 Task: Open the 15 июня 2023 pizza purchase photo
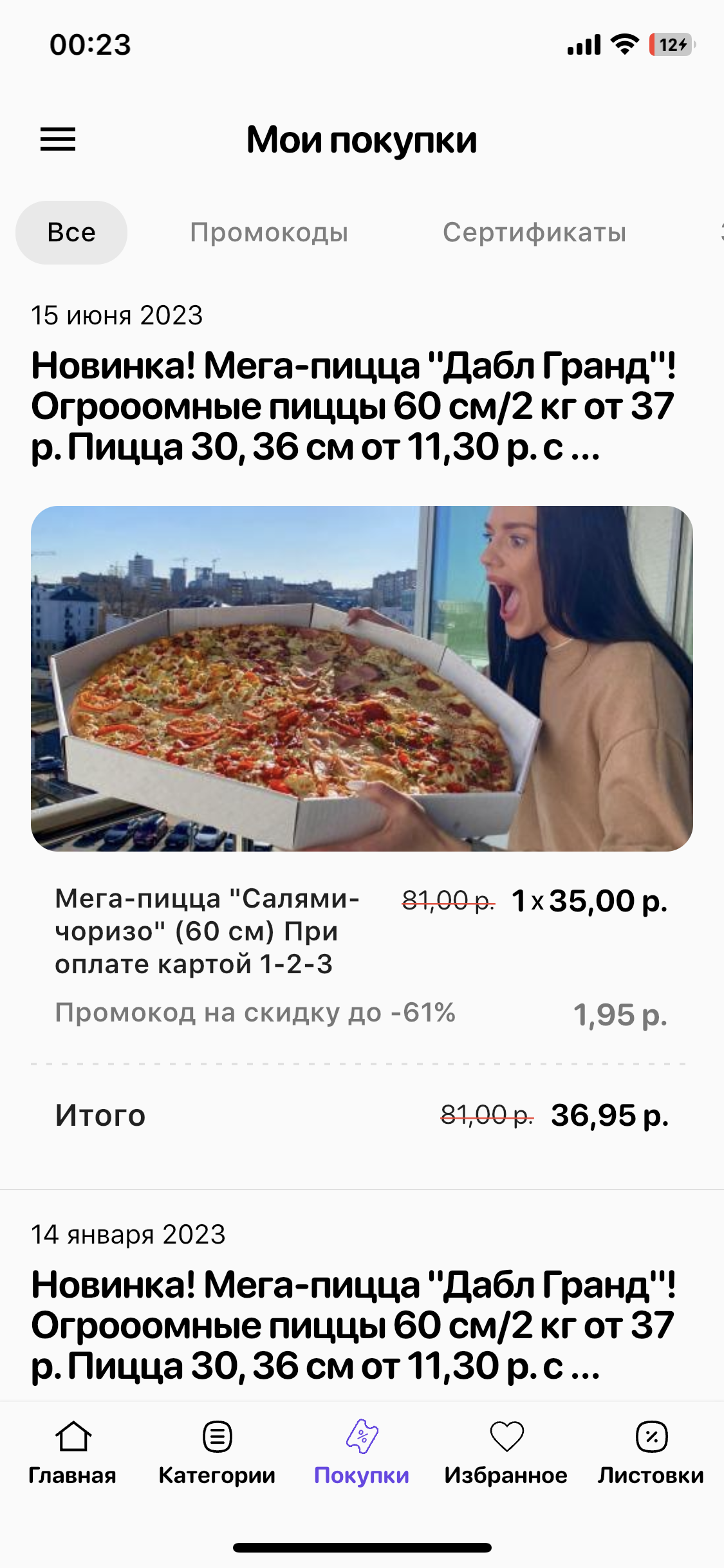tap(362, 678)
